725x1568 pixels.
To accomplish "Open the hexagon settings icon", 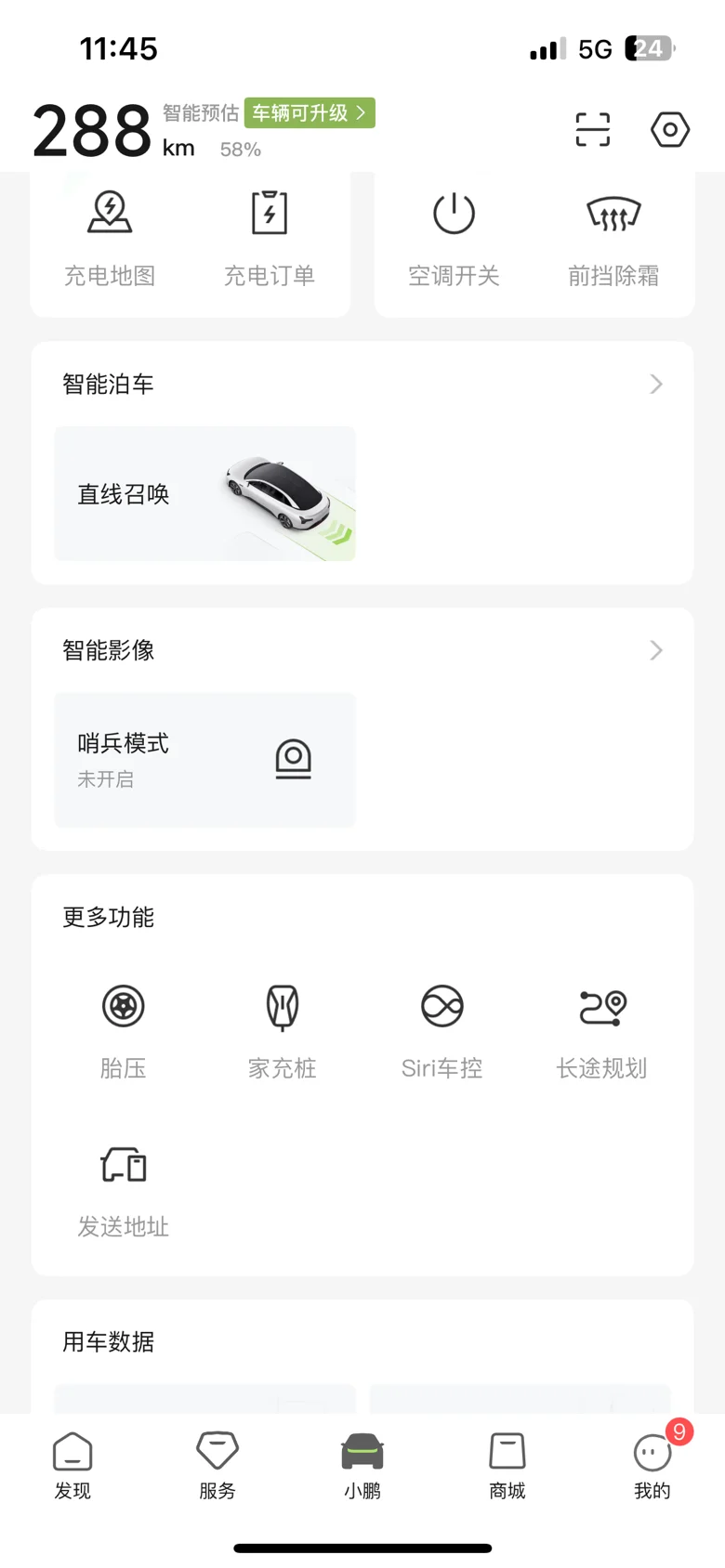I will tap(669, 130).
